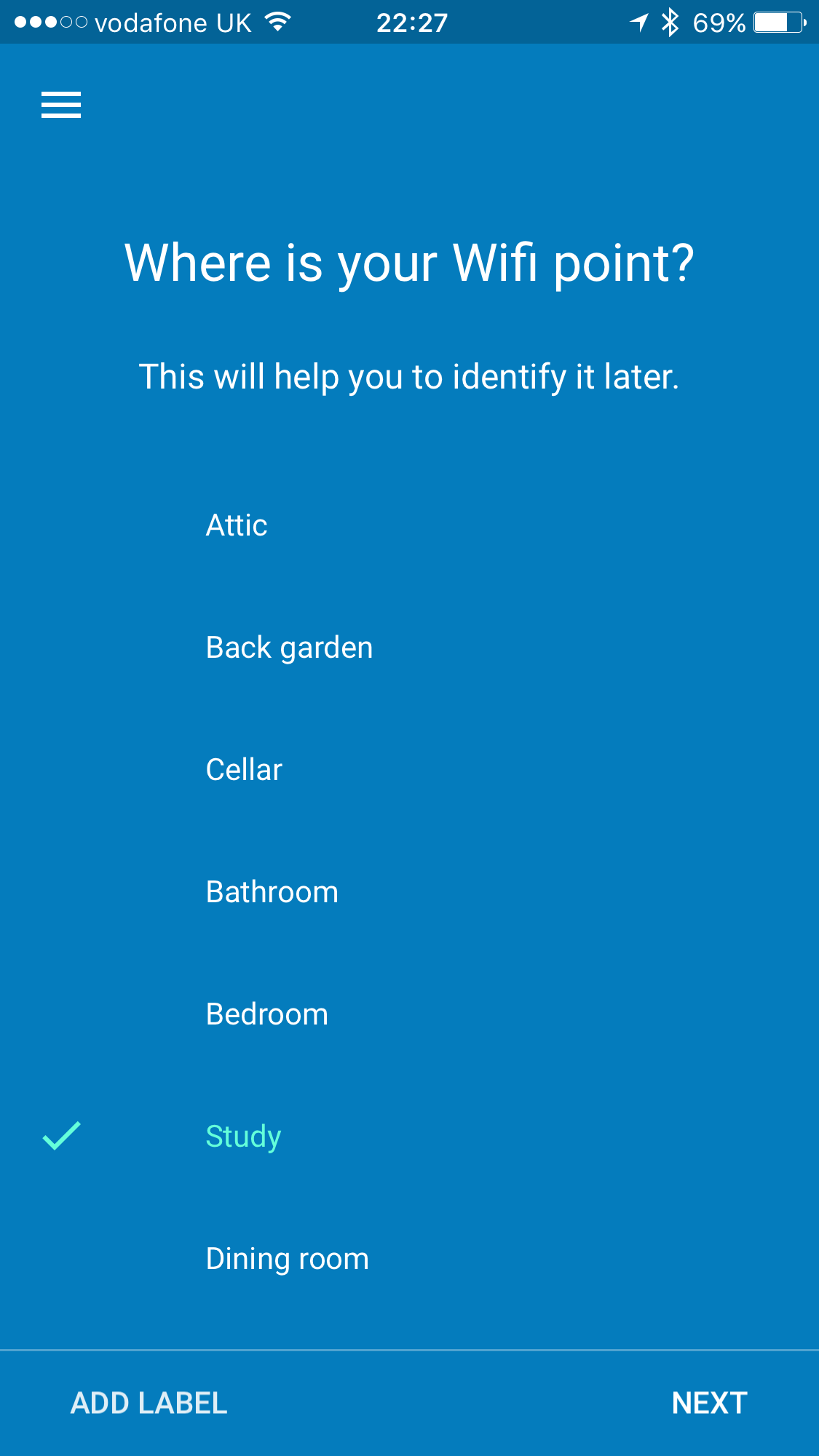The image size is (819, 1456).
Task: Choose Bedroom for the Wifi point
Action: pos(266,1014)
